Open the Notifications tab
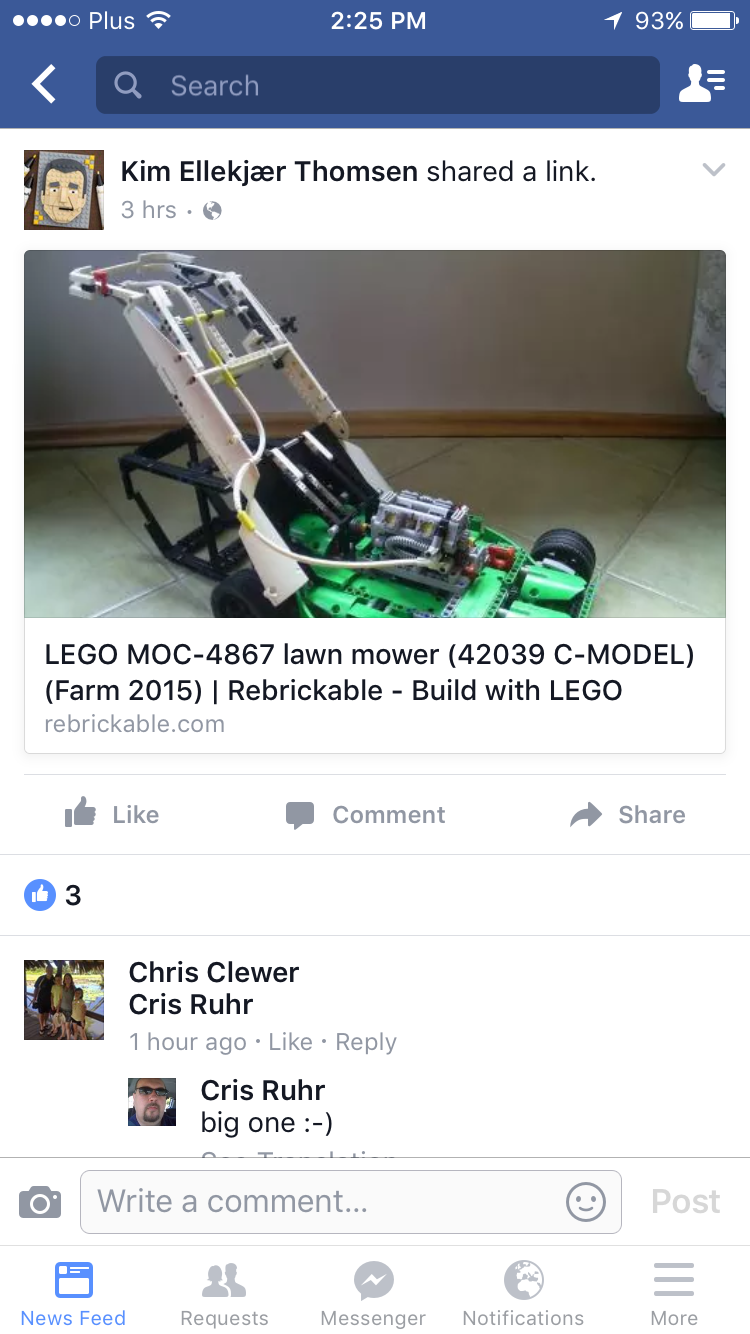This screenshot has height=1334, width=750. point(523,1294)
